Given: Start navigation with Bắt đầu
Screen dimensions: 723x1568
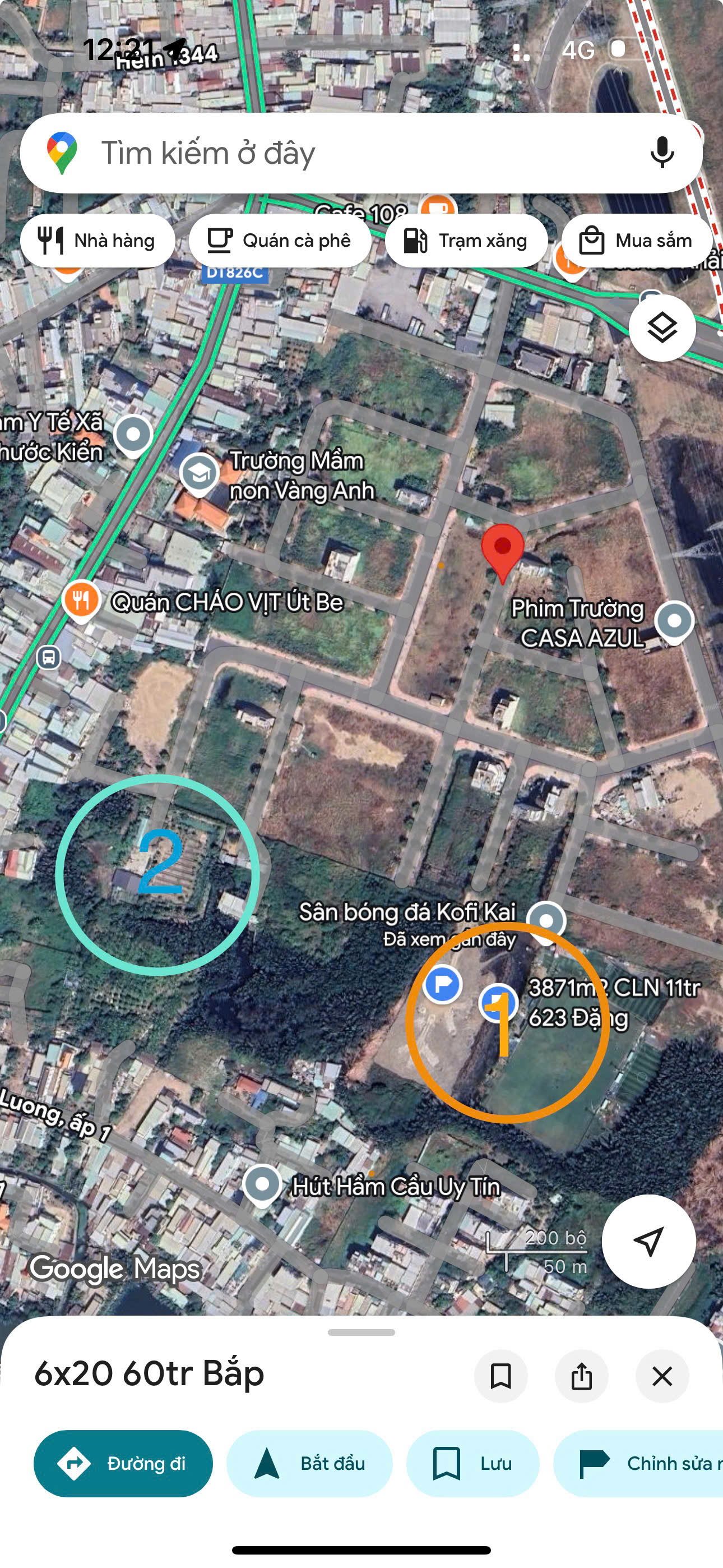Looking at the screenshot, I should click(x=309, y=1463).
